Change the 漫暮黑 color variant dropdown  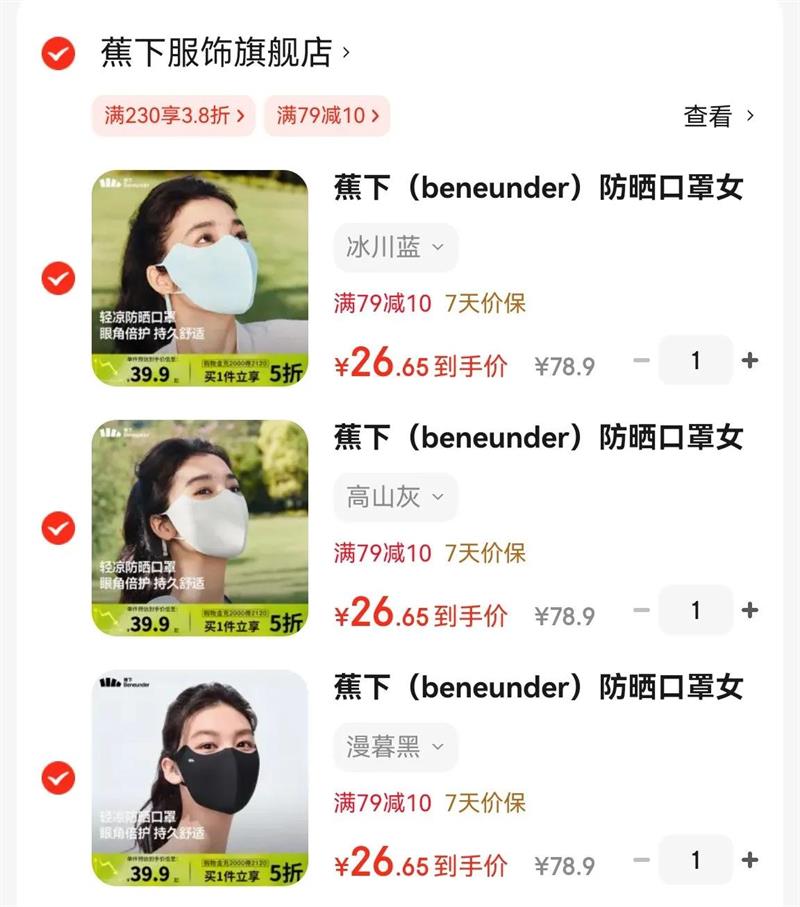tap(396, 747)
